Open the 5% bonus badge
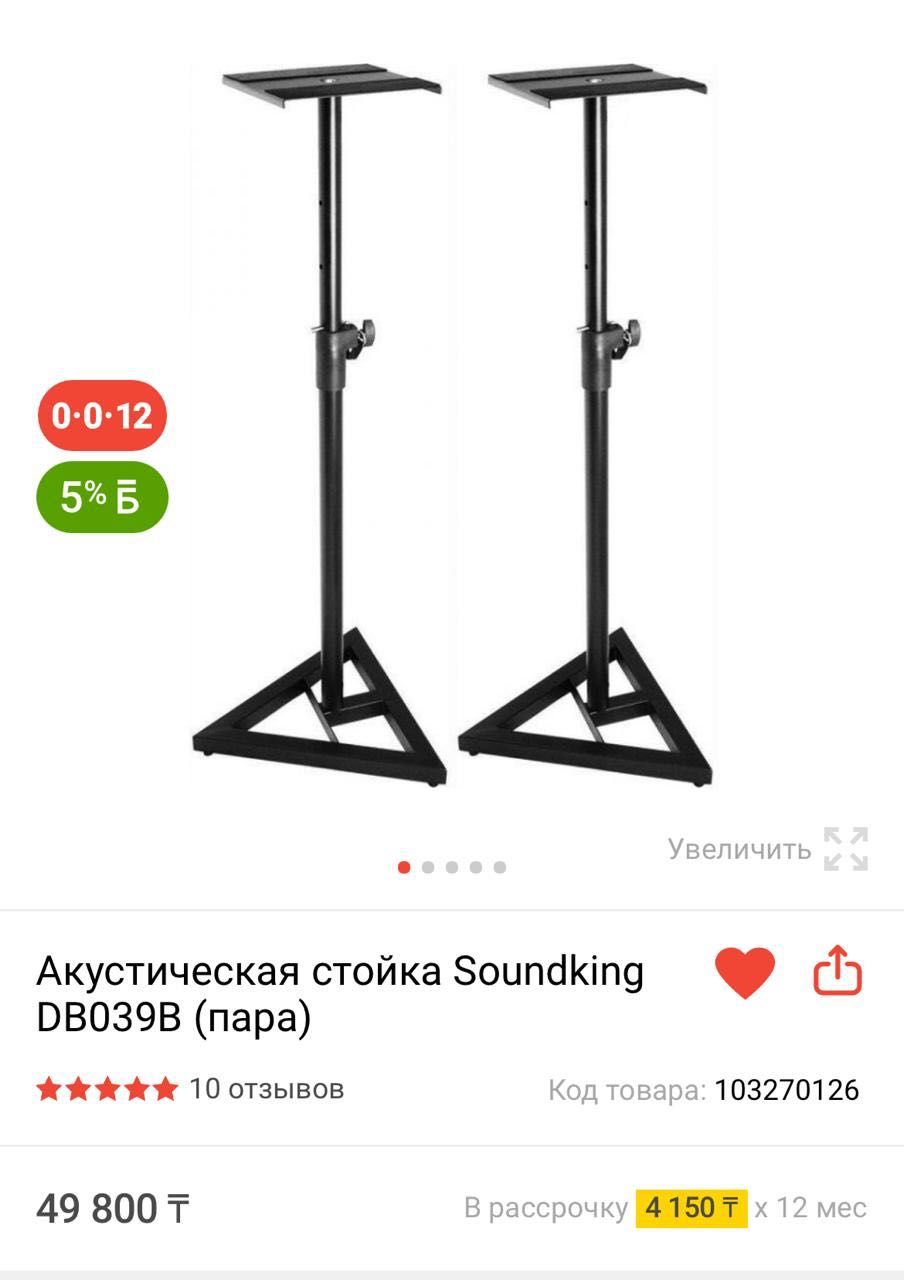 click(101, 497)
